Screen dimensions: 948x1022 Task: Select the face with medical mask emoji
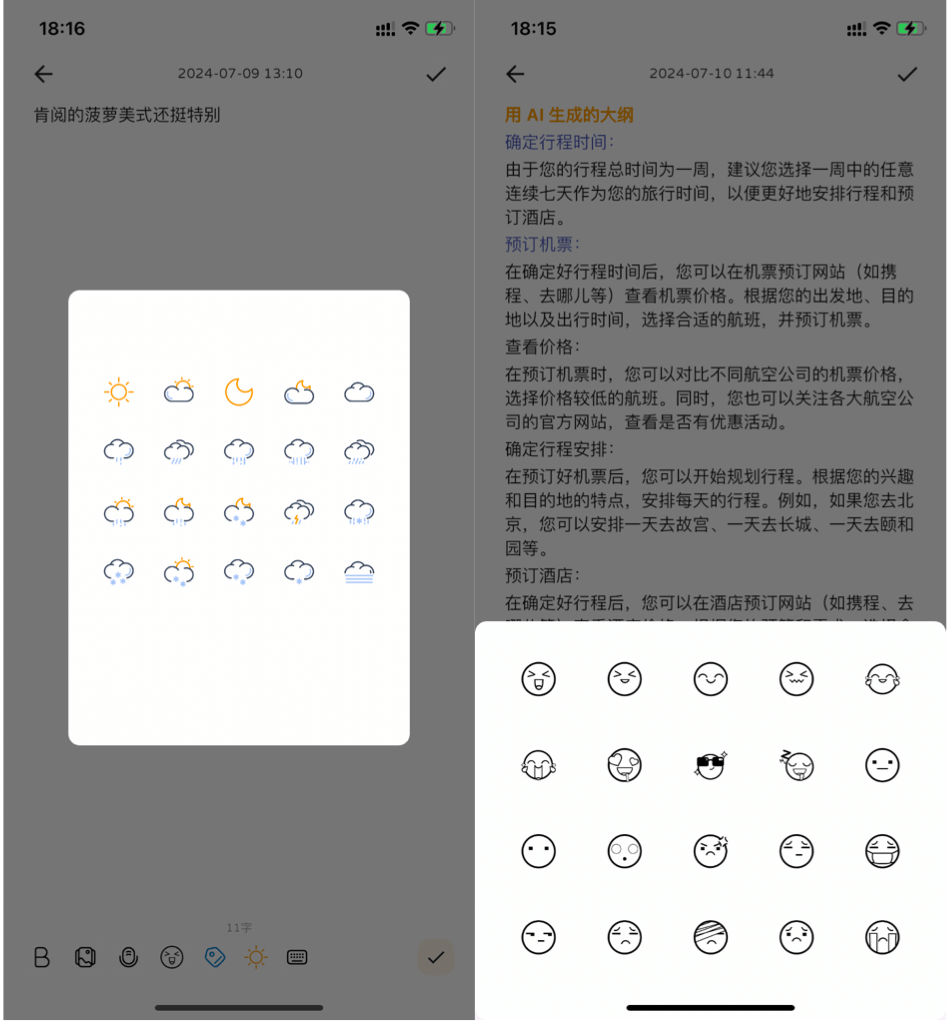[882, 851]
